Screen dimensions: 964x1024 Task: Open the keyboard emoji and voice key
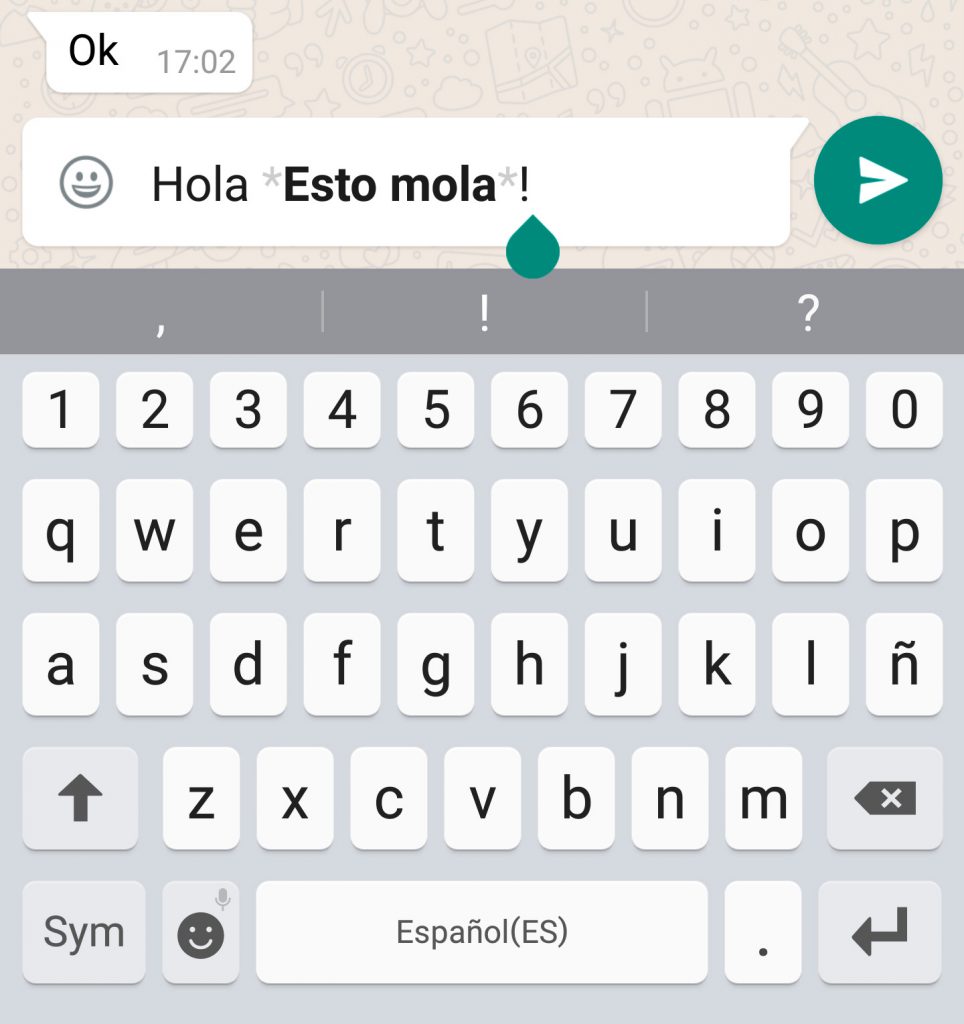coord(201,932)
